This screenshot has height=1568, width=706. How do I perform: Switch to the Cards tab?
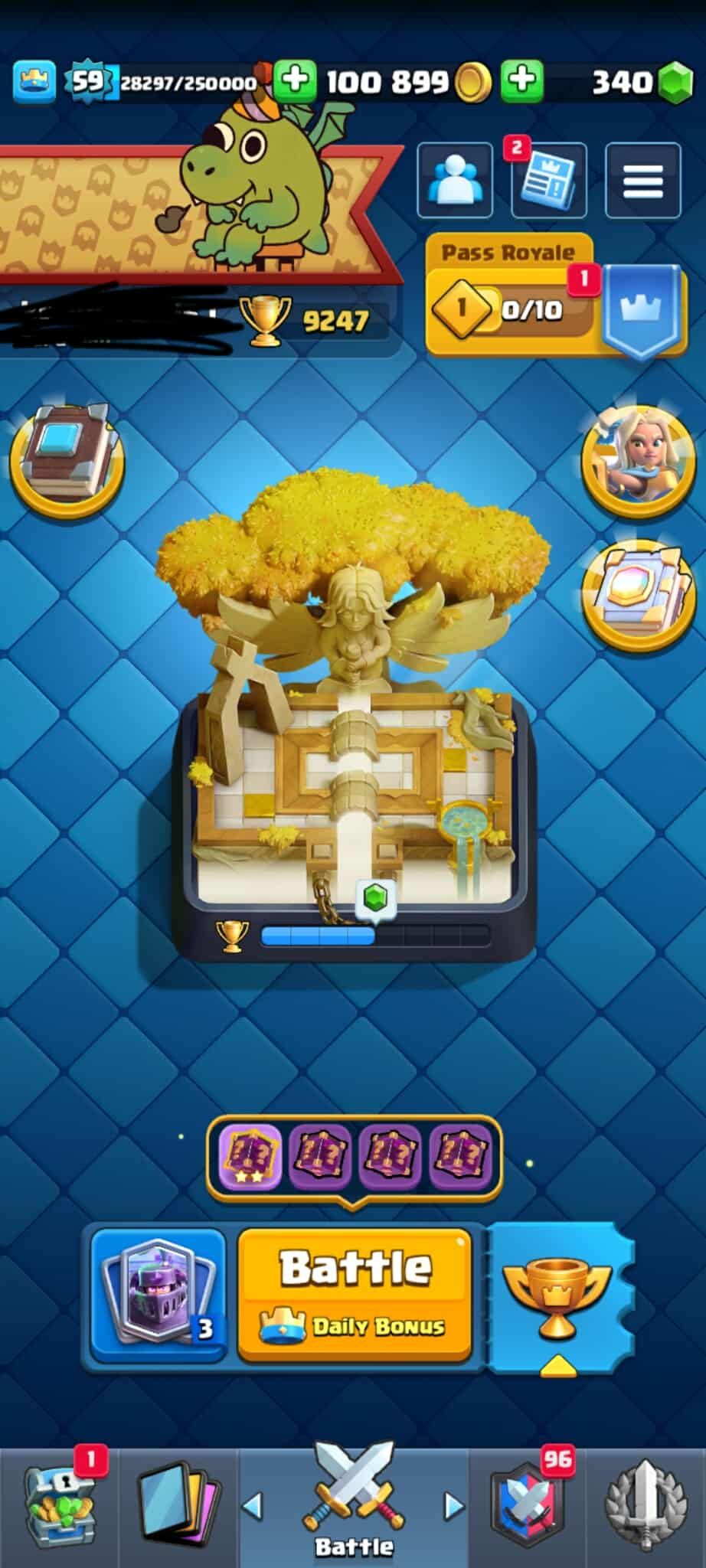click(178, 1505)
